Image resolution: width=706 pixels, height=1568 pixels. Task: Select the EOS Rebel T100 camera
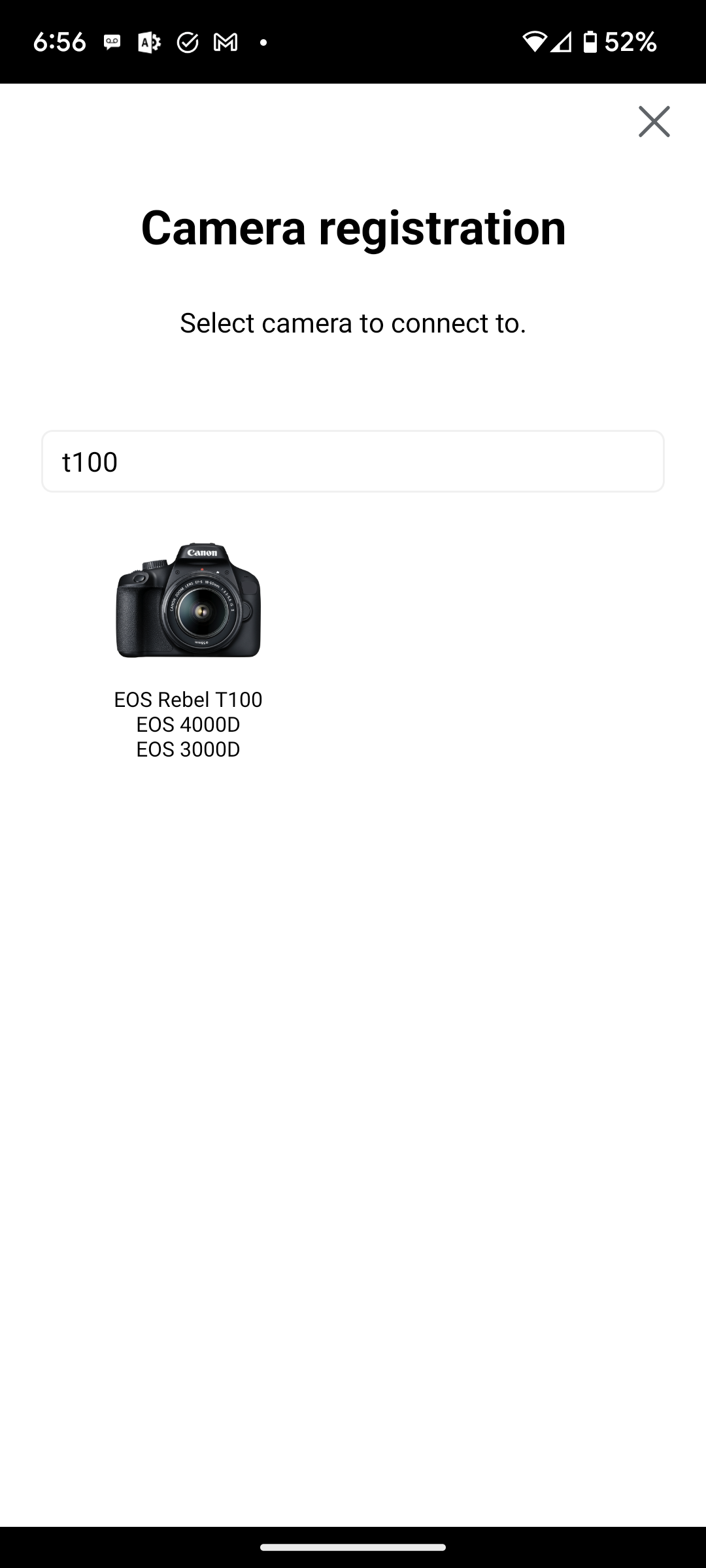[188, 647]
